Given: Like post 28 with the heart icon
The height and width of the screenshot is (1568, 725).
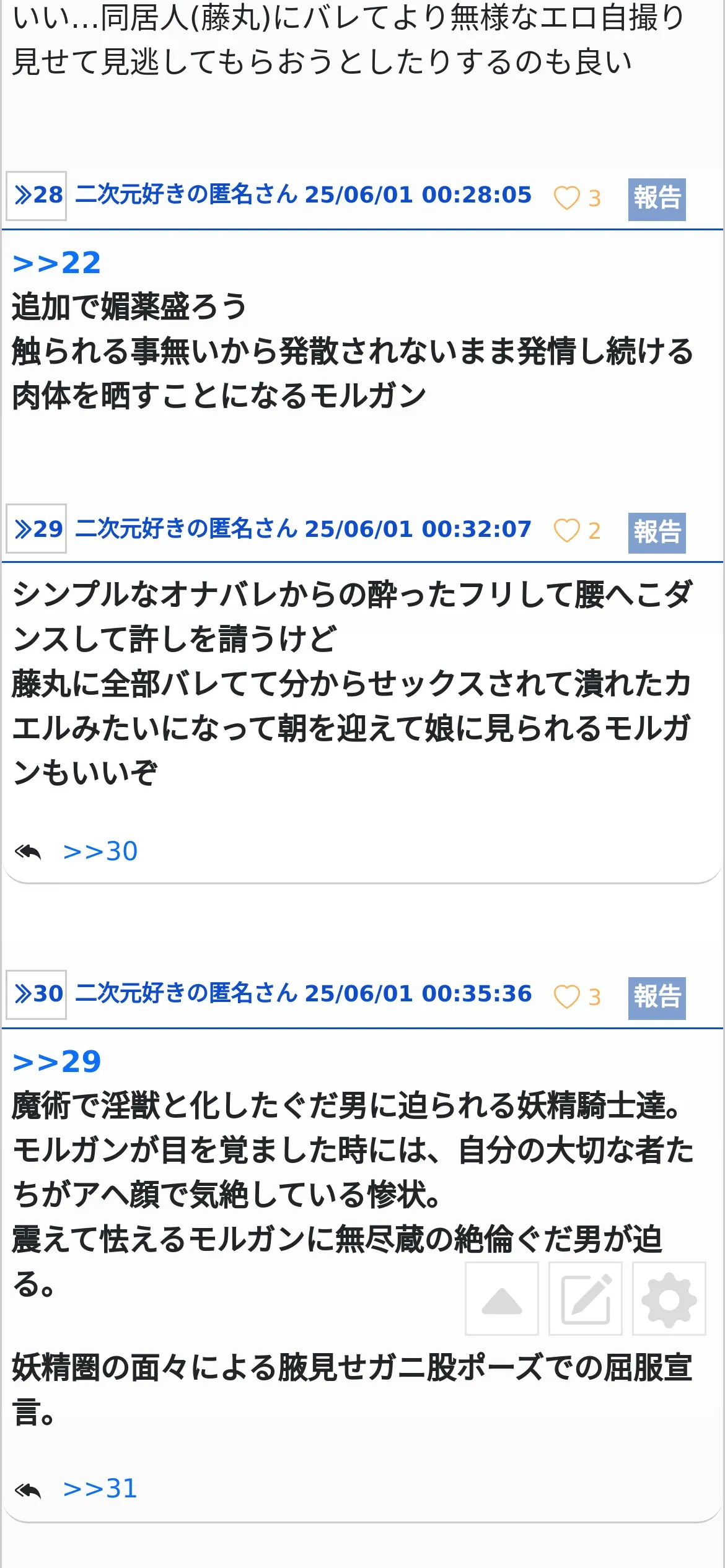Looking at the screenshot, I should (x=566, y=198).
